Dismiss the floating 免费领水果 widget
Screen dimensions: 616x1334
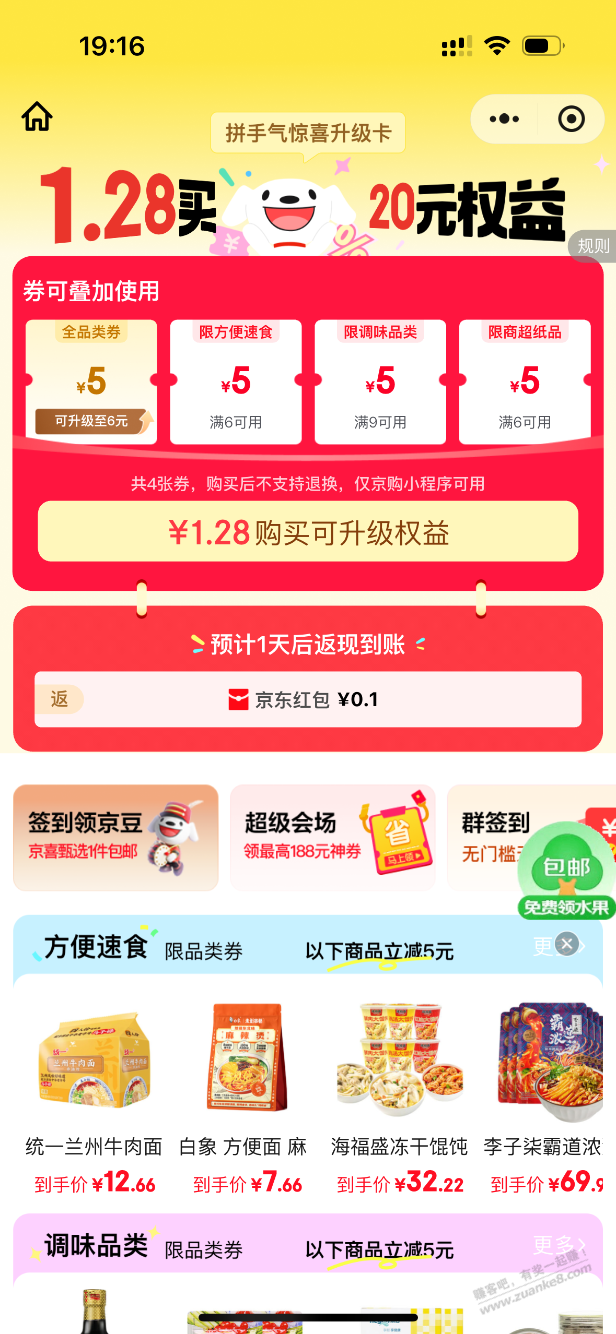[x=566, y=943]
